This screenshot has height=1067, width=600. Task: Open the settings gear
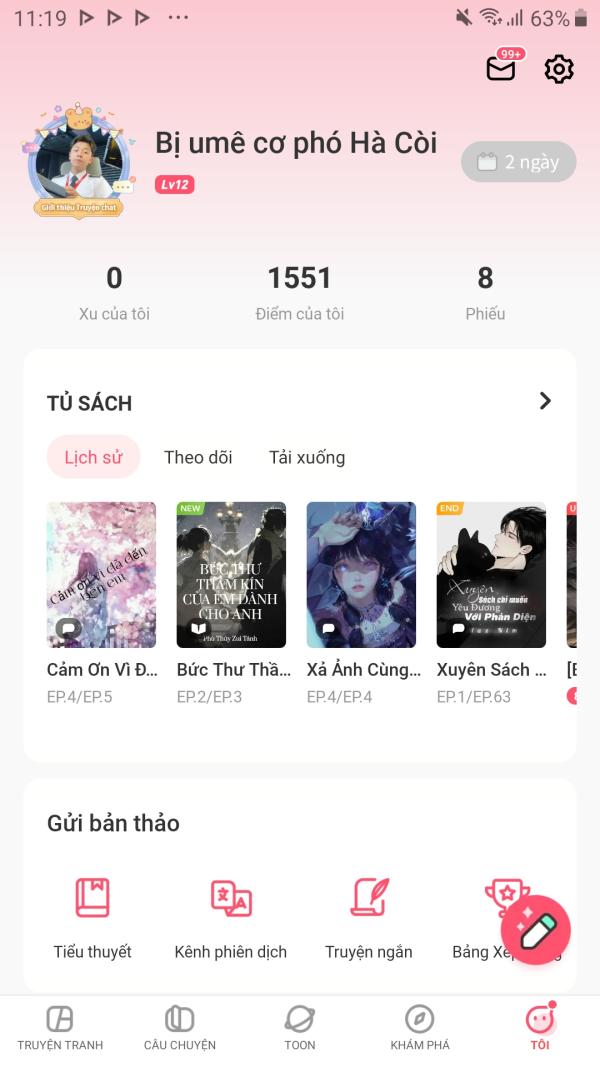point(559,69)
